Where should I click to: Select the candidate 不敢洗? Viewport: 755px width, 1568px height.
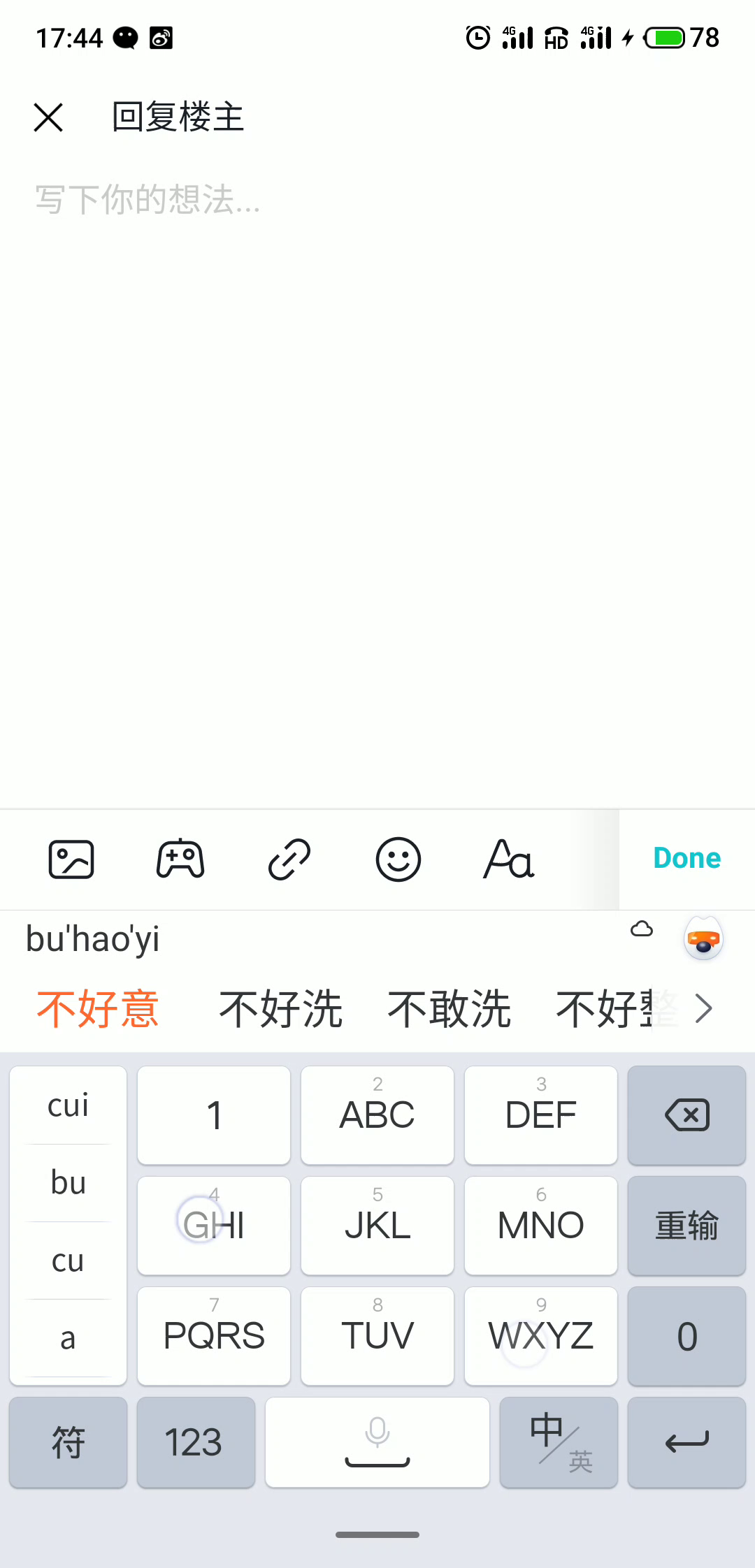450,1009
